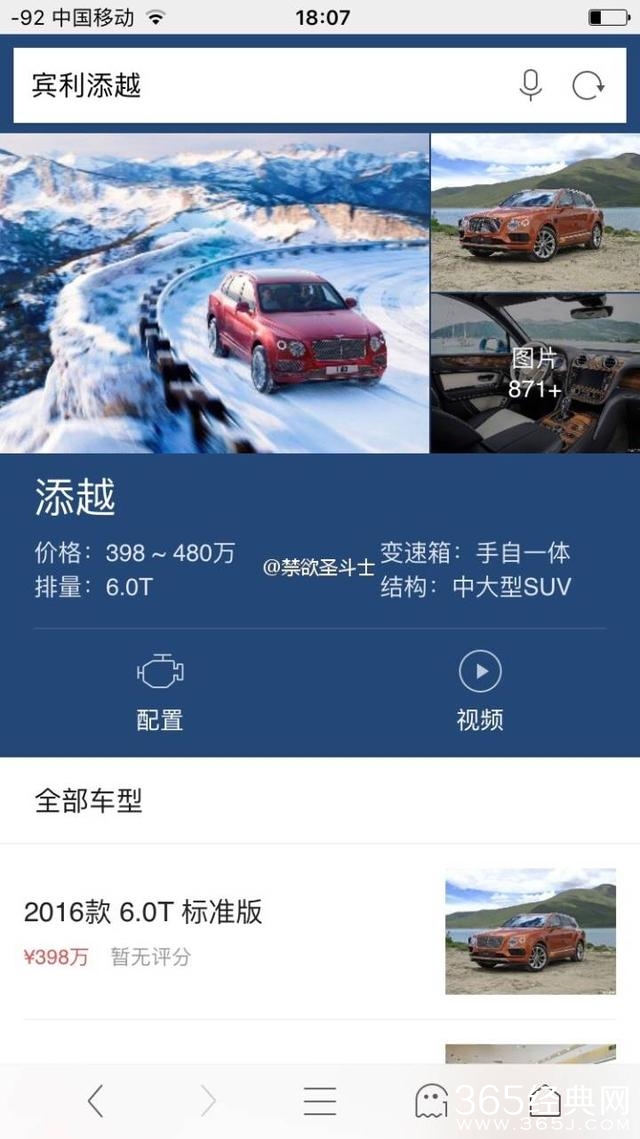Open the browser menu button
640x1139 pixels.
[x=320, y=1101]
